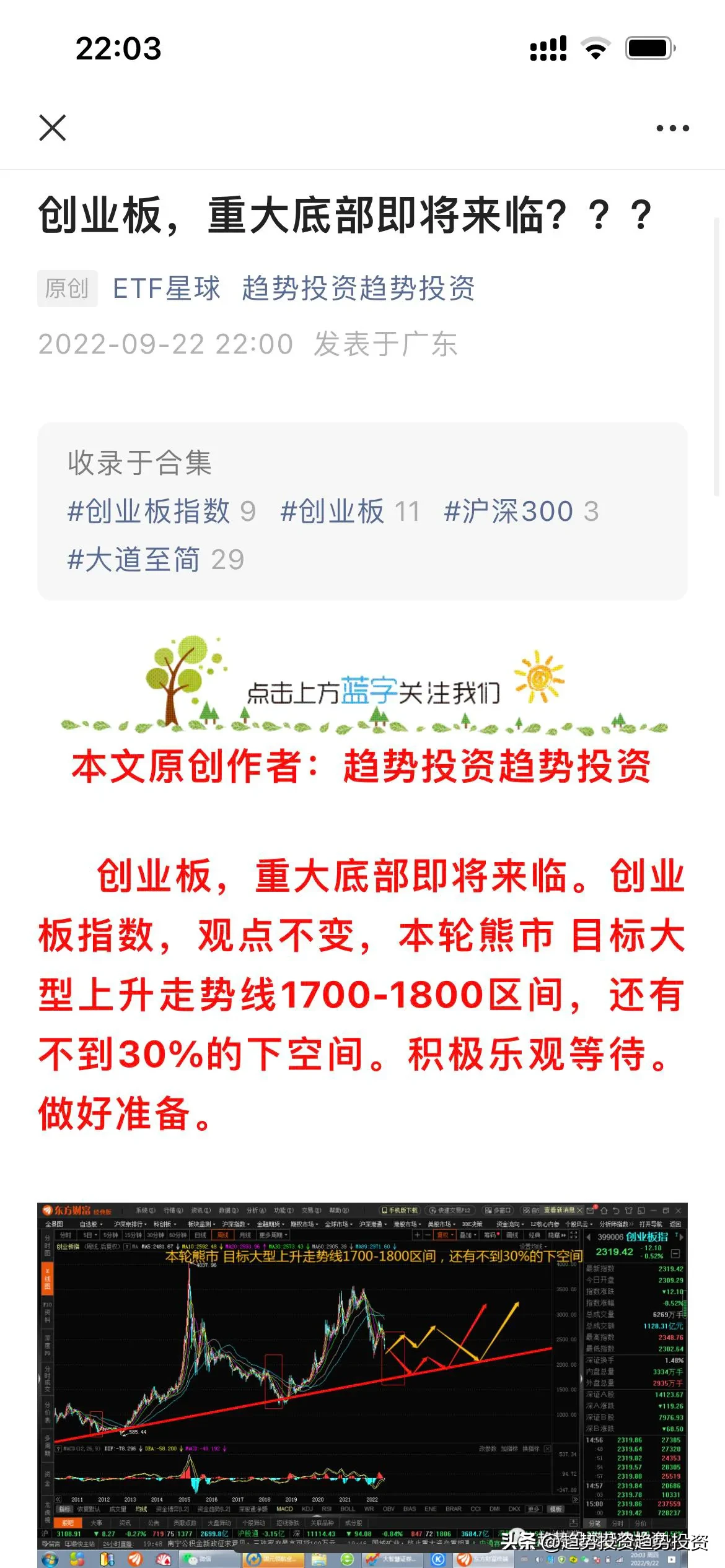The image size is (725, 1568).
Task: Open the ETF星球 account link
Action: [x=167, y=289]
